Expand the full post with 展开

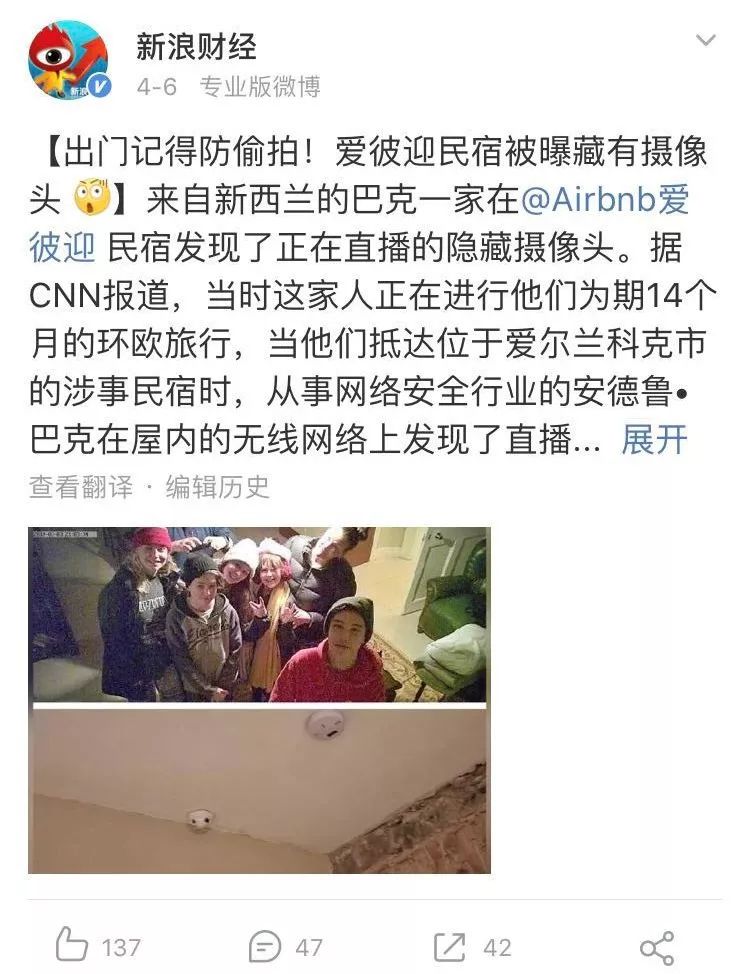click(x=655, y=439)
